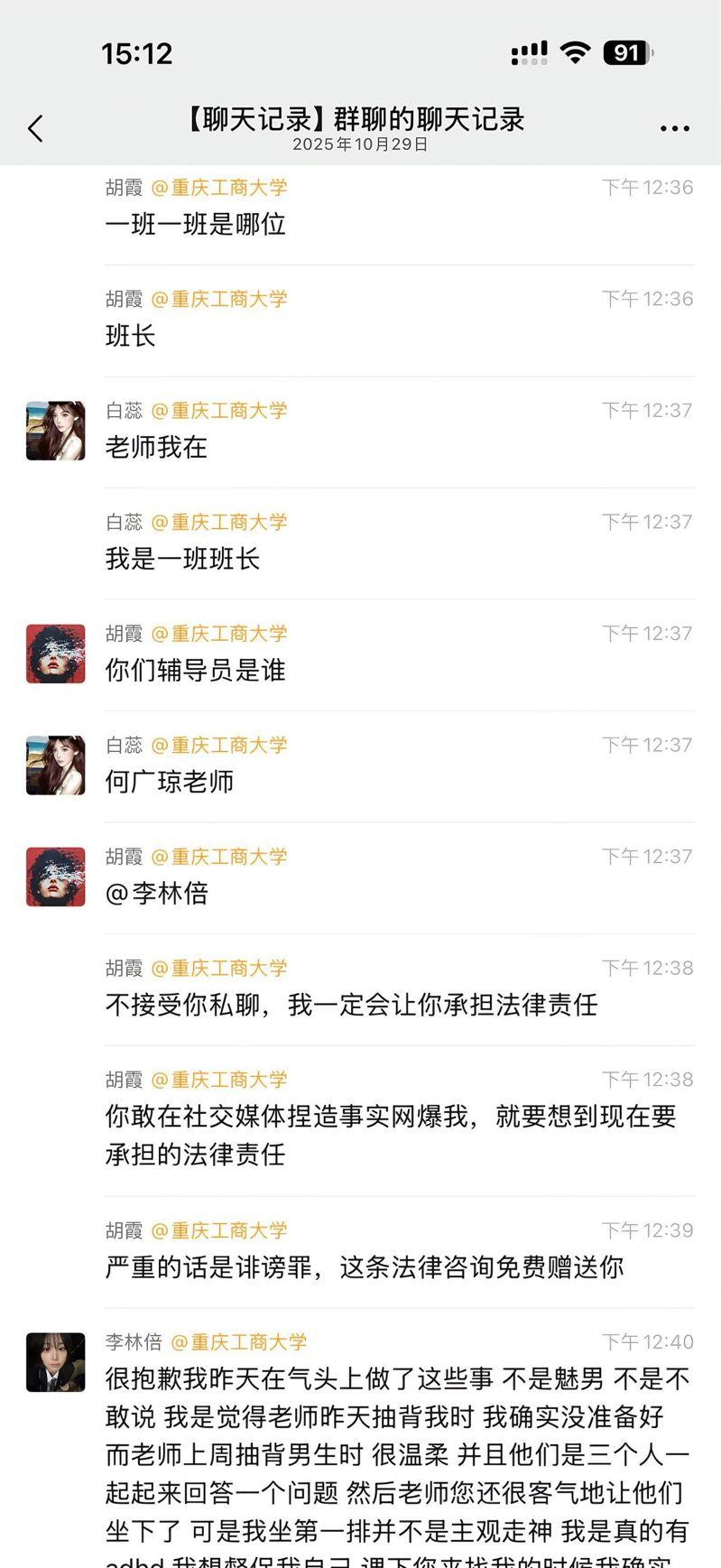Tap timestamp 下午 12:40 on 李林倍's message

pos(644,1342)
